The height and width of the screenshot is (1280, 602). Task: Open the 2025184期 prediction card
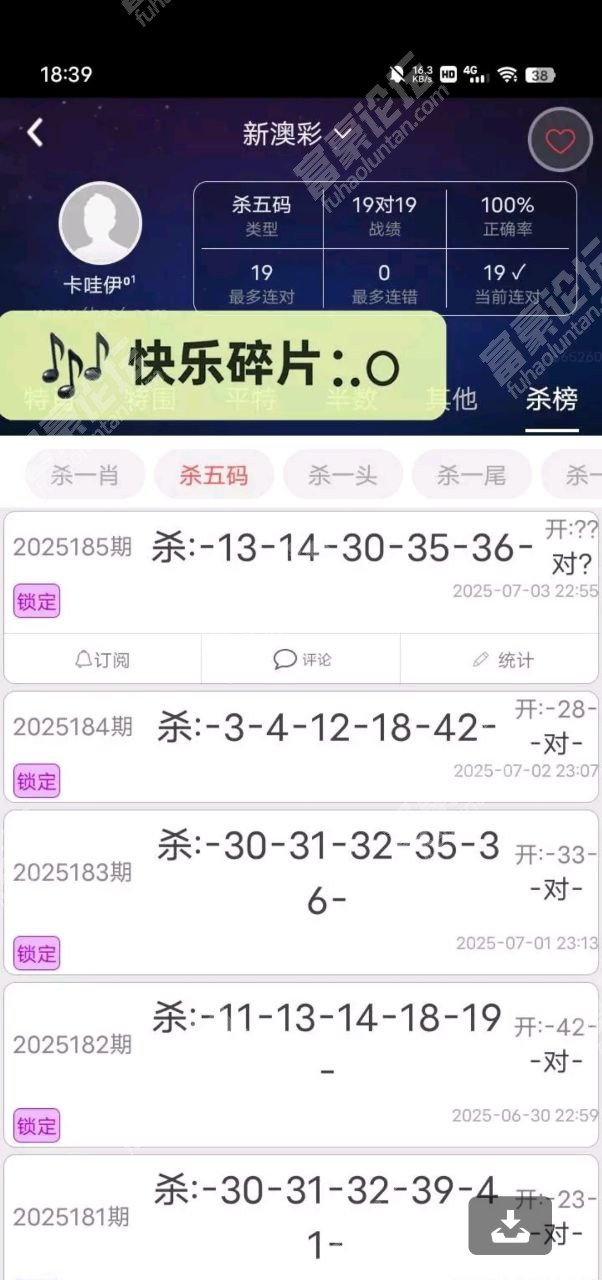(301, 745)
